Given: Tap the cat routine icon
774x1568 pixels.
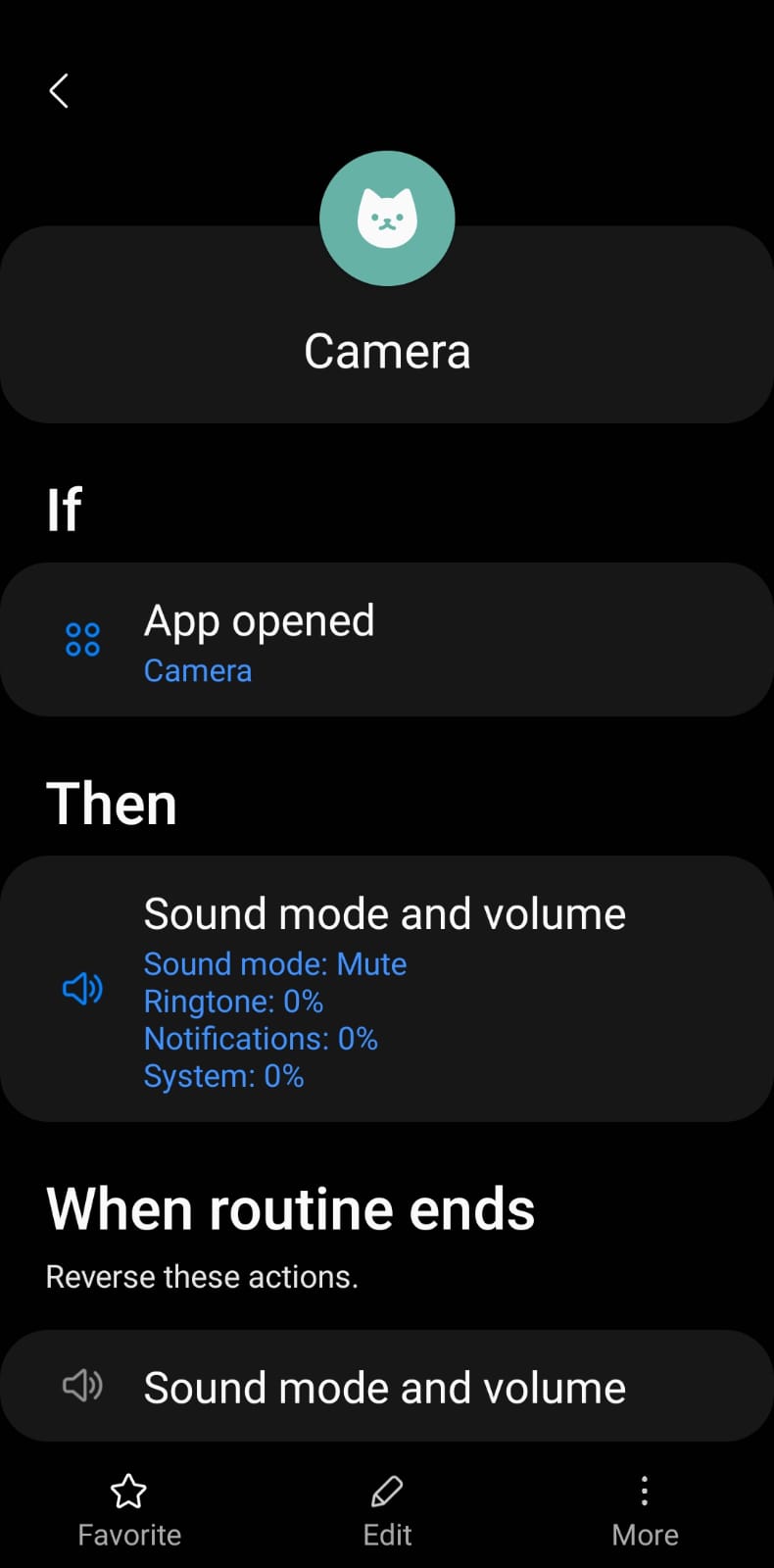Looking at the screenshot, I should click(387, 218).
